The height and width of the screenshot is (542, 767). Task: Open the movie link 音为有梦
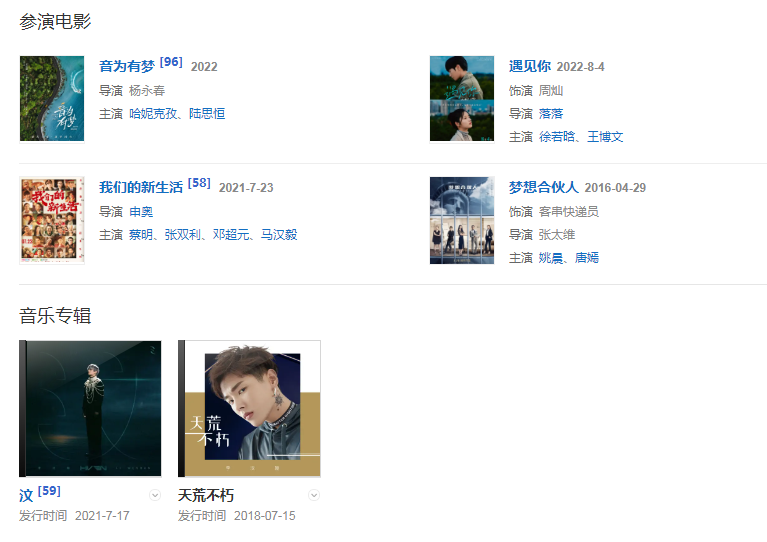[x=127, y=66]
